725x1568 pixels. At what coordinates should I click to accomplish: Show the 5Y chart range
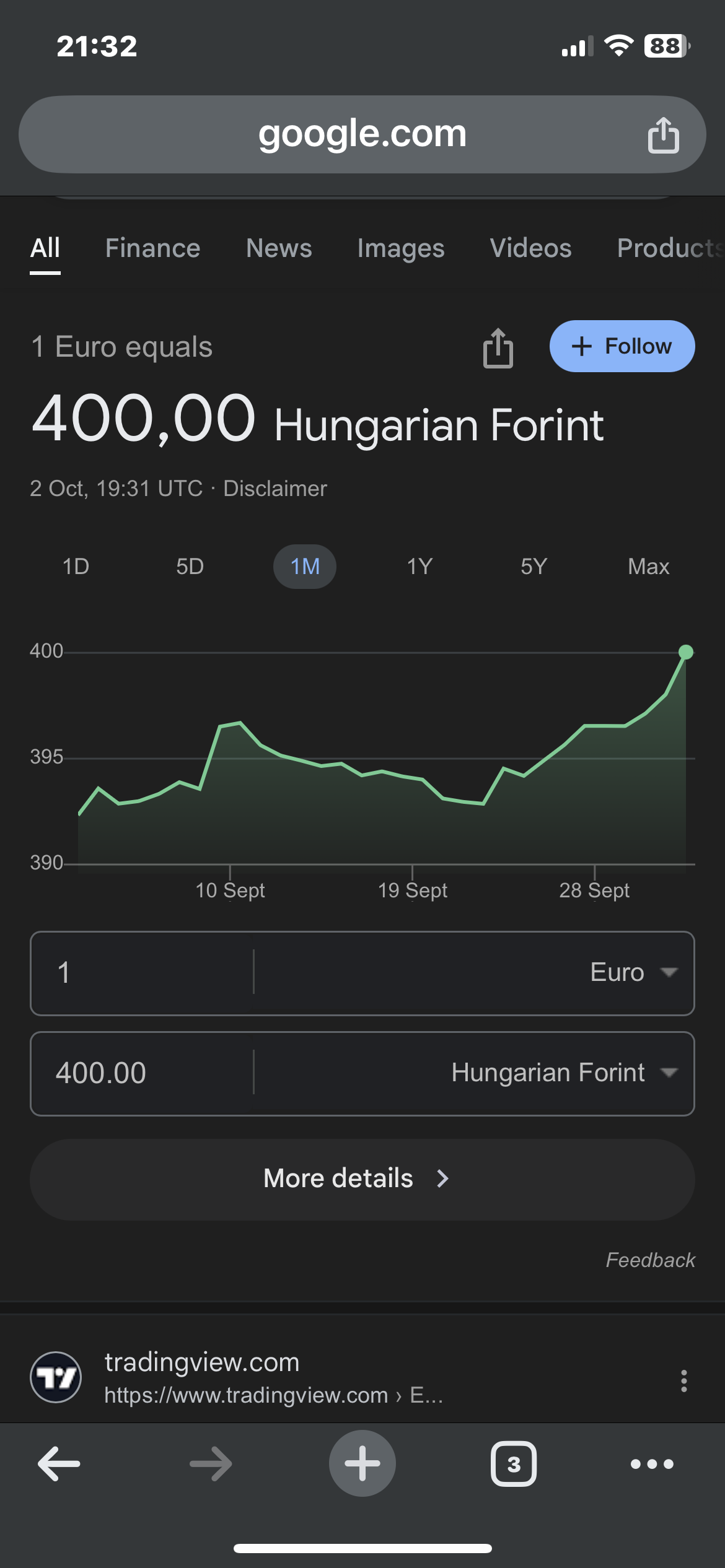point(534,567)
